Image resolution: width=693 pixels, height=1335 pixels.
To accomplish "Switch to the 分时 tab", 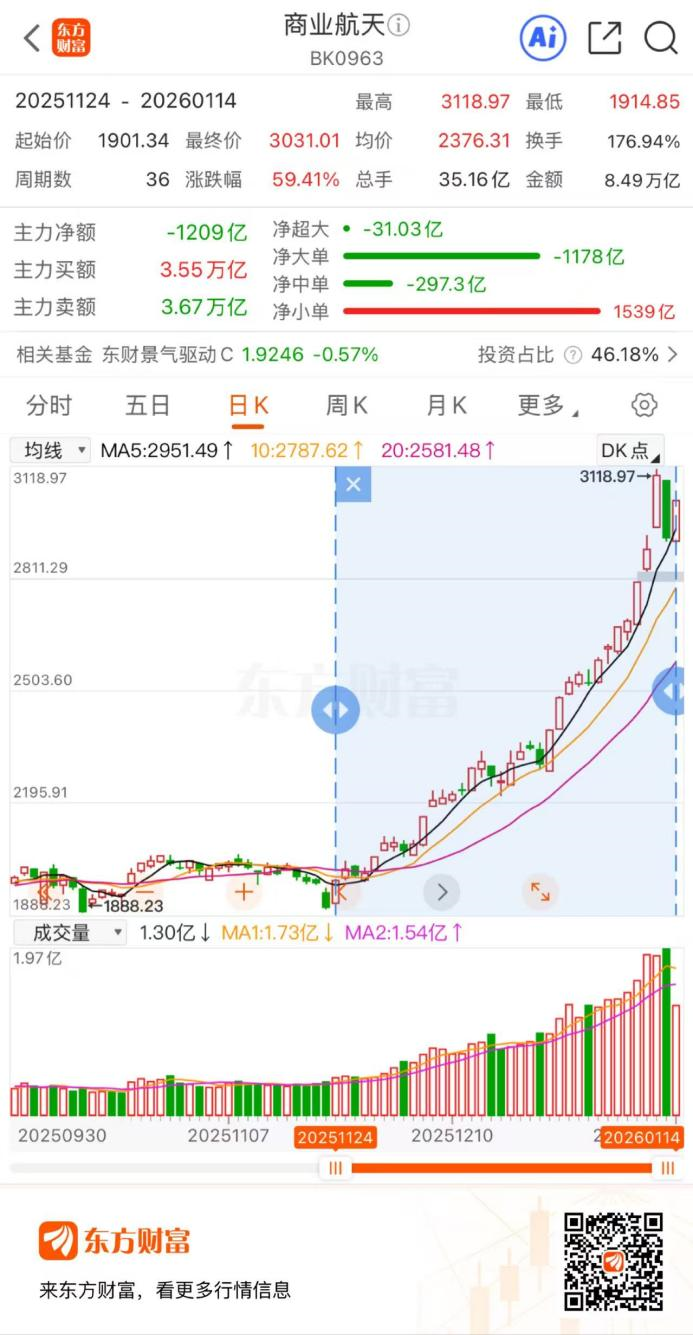I will tap(49, 405).
